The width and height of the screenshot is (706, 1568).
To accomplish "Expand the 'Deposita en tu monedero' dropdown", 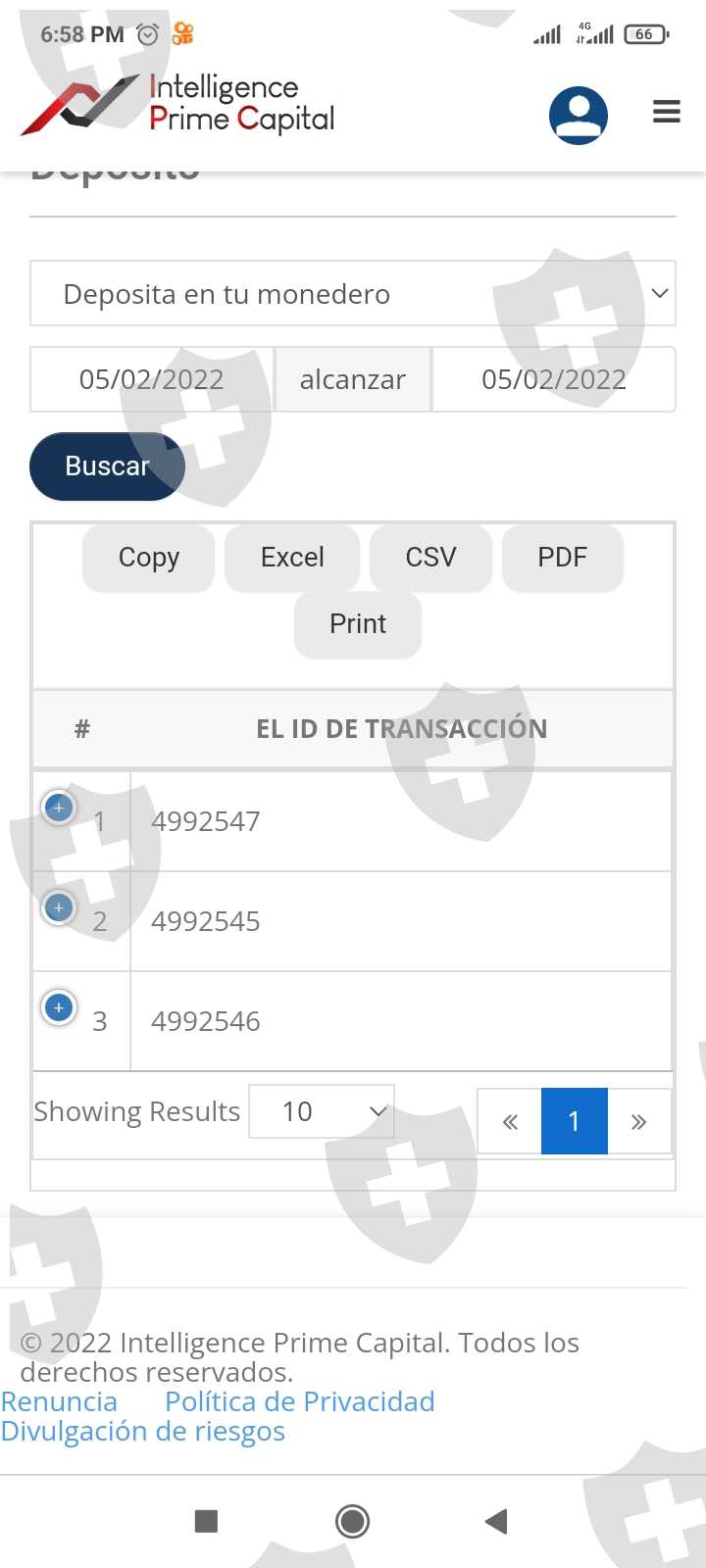I will [x=353, y=293].
